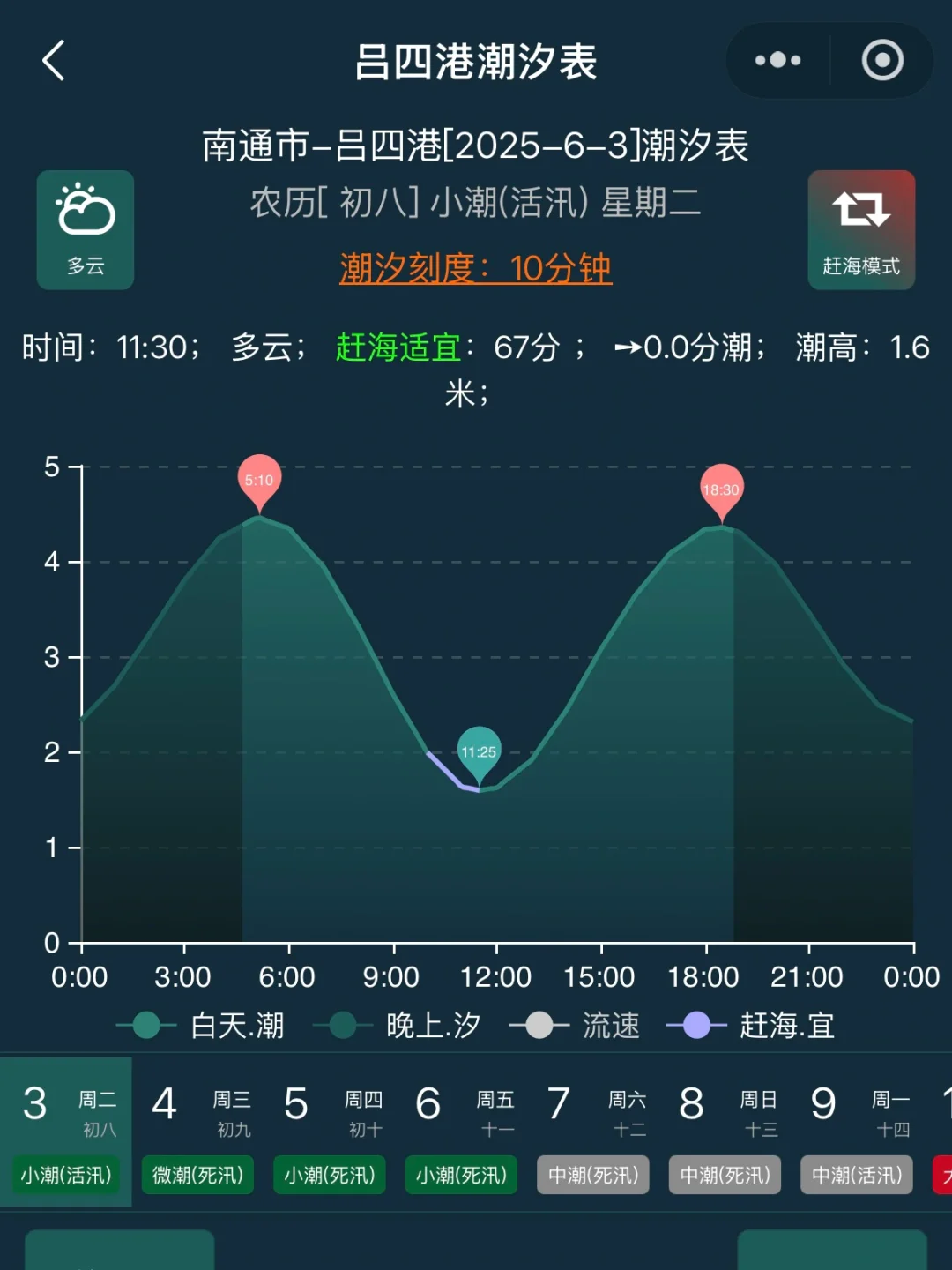This screenshot has width=952, height=1270.
Task: Select date 4 周三 微潮(死汛)
Action: pos(197,1132)
